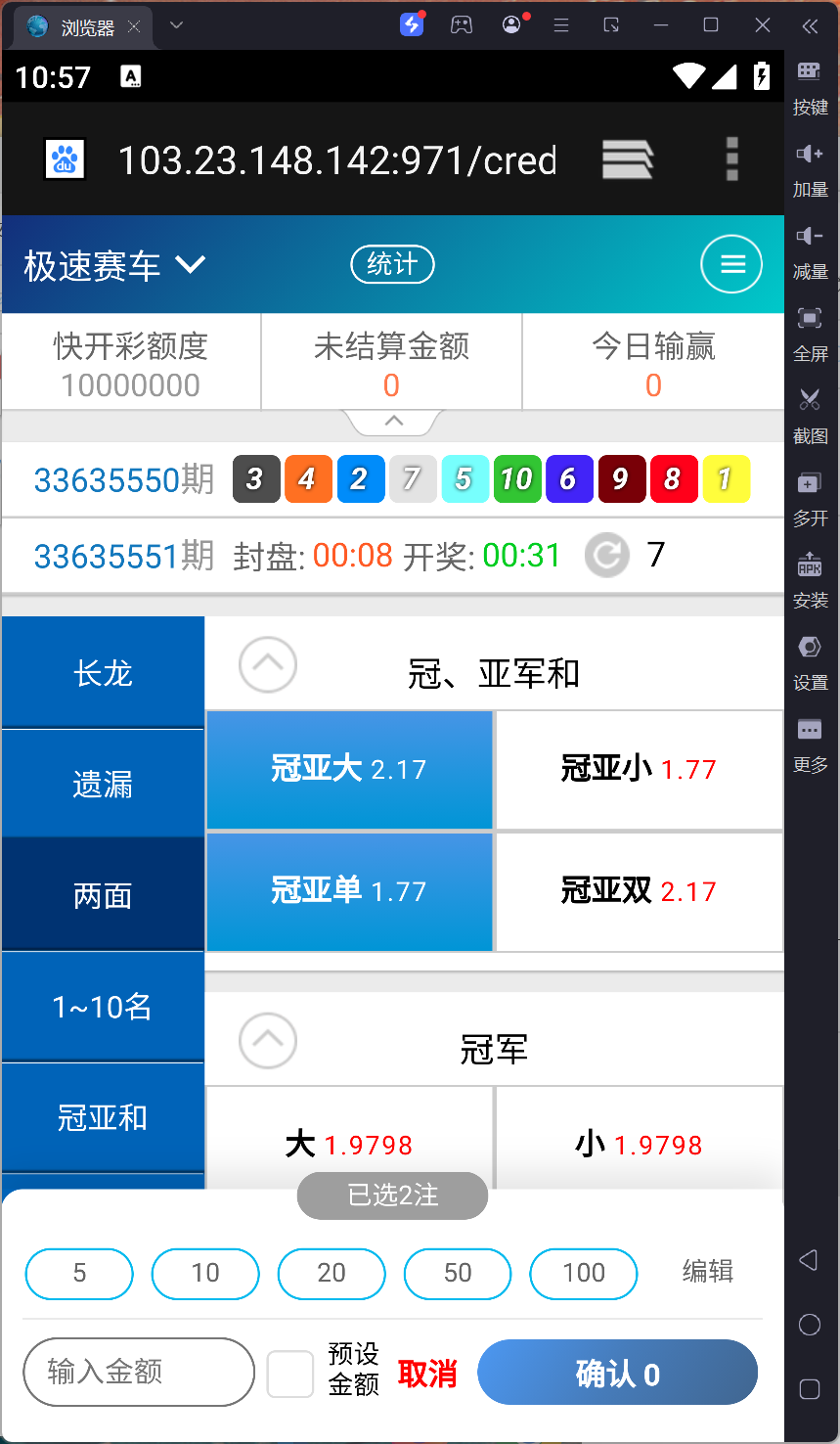
Task: Enable the 预设金额 preset amount checkbox
Action: pos(289,1373)
